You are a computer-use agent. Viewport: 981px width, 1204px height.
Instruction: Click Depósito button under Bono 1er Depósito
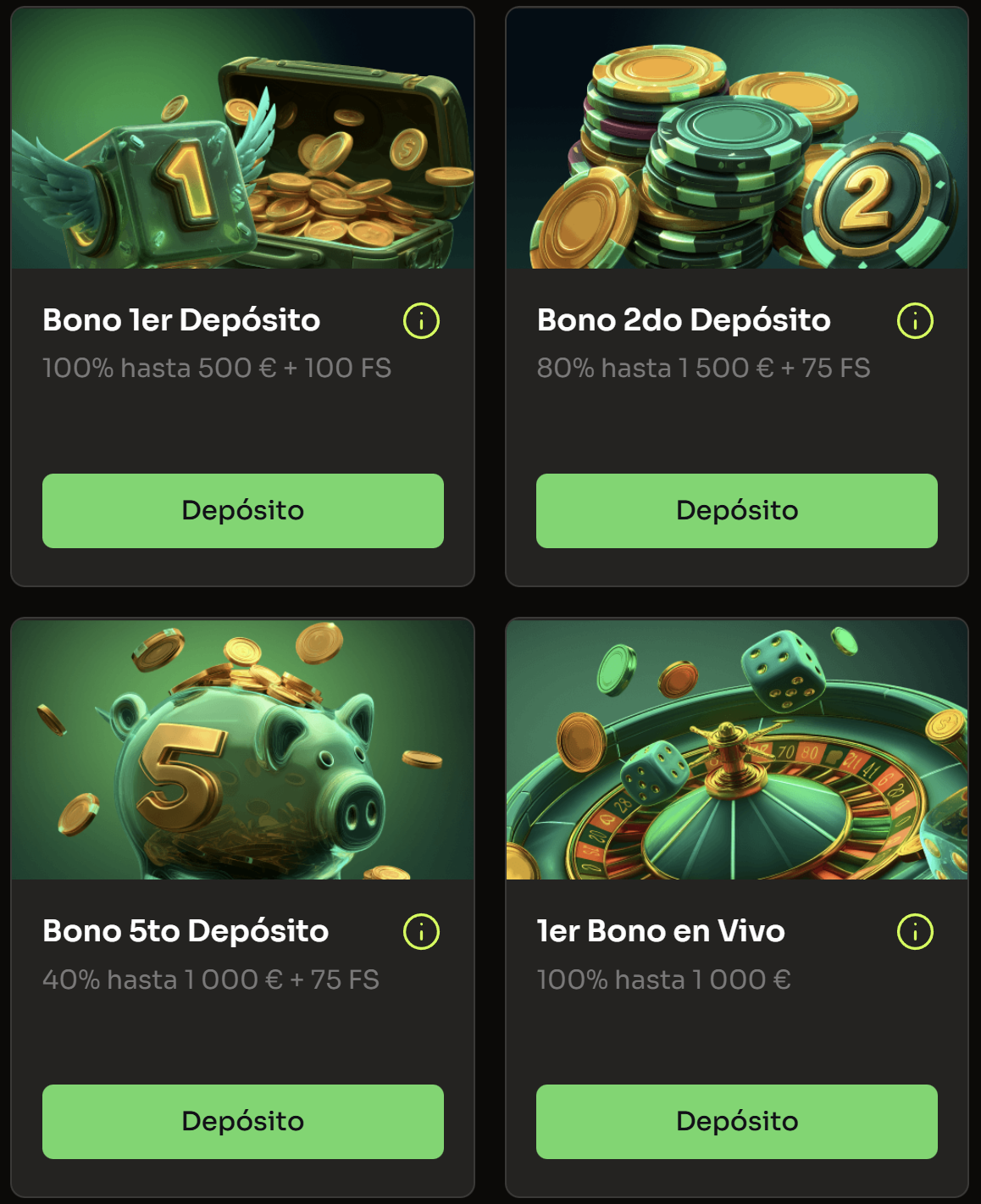coord(243,510)
